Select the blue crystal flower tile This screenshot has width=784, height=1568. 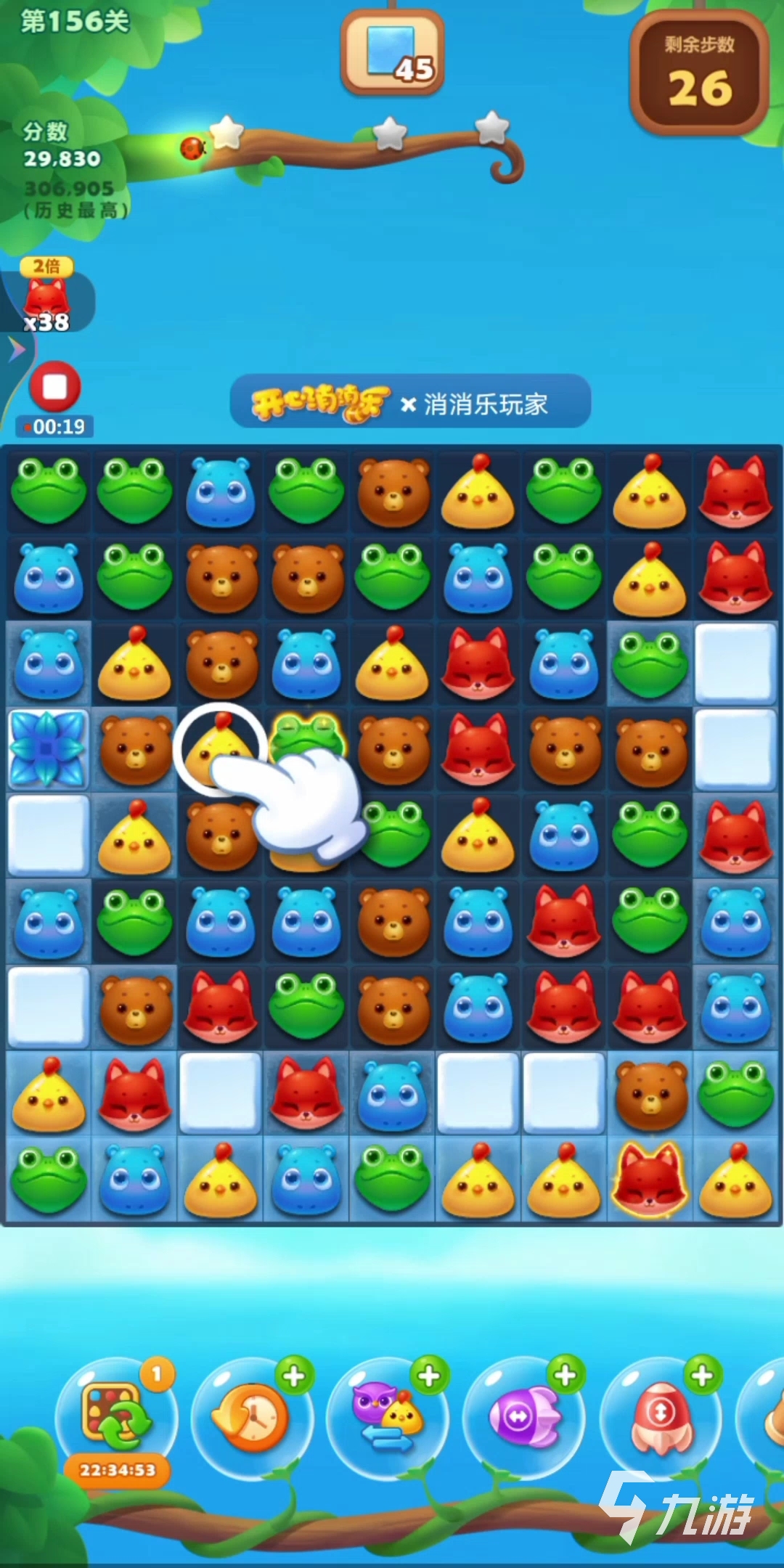(48, 749)
